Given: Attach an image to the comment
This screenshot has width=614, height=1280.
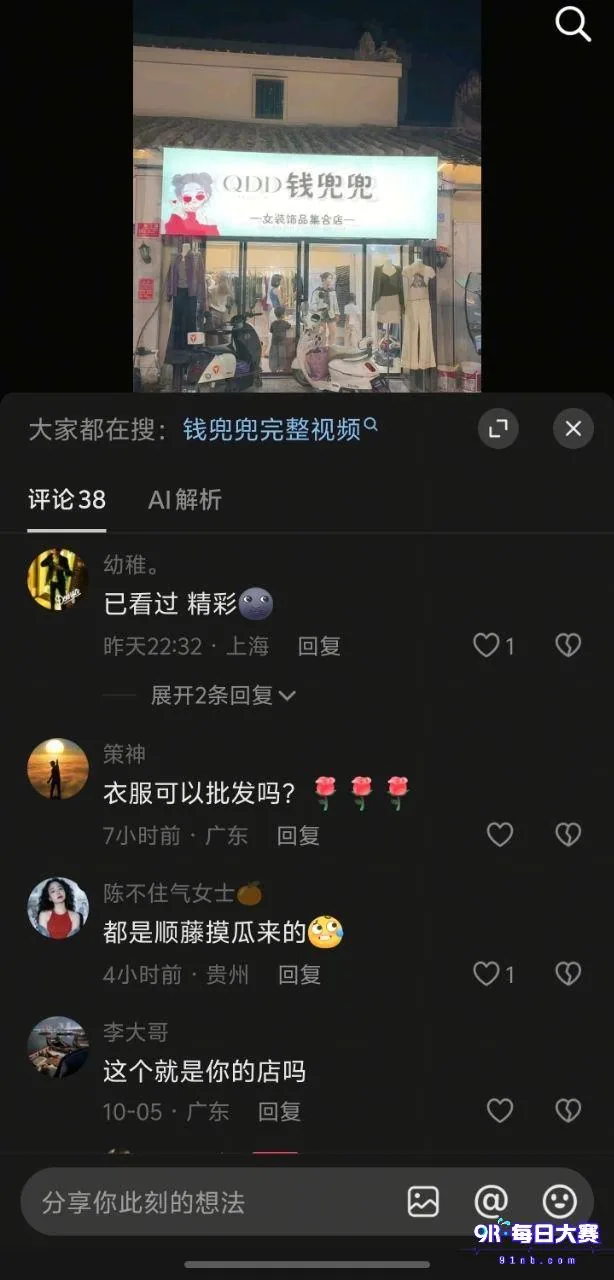Looking at the screenshot, I should tap(424, 1201).
